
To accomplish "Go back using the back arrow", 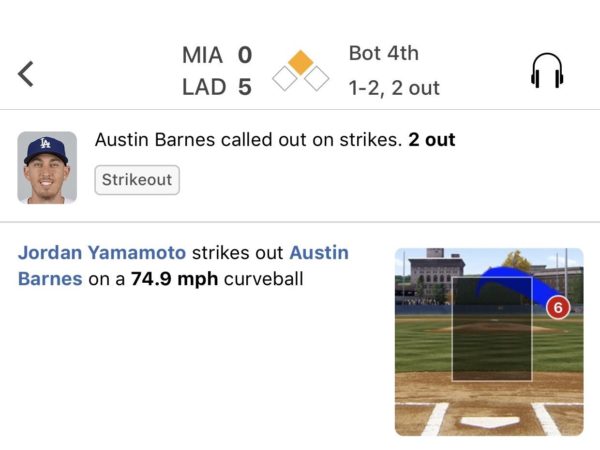I will (x=27, y=73).
